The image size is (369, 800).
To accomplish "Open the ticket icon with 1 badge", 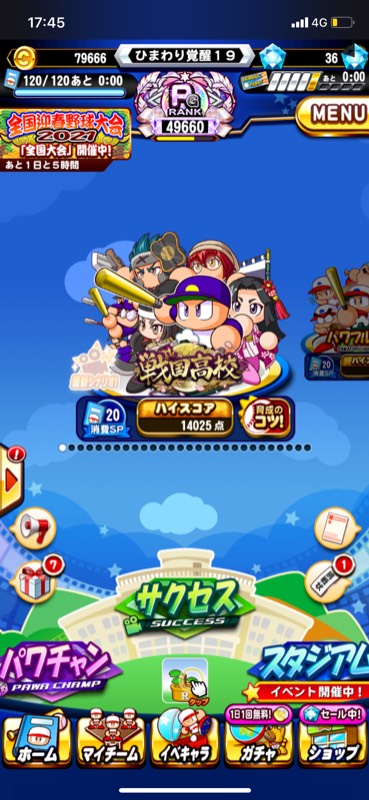I will tap(329, 580).
